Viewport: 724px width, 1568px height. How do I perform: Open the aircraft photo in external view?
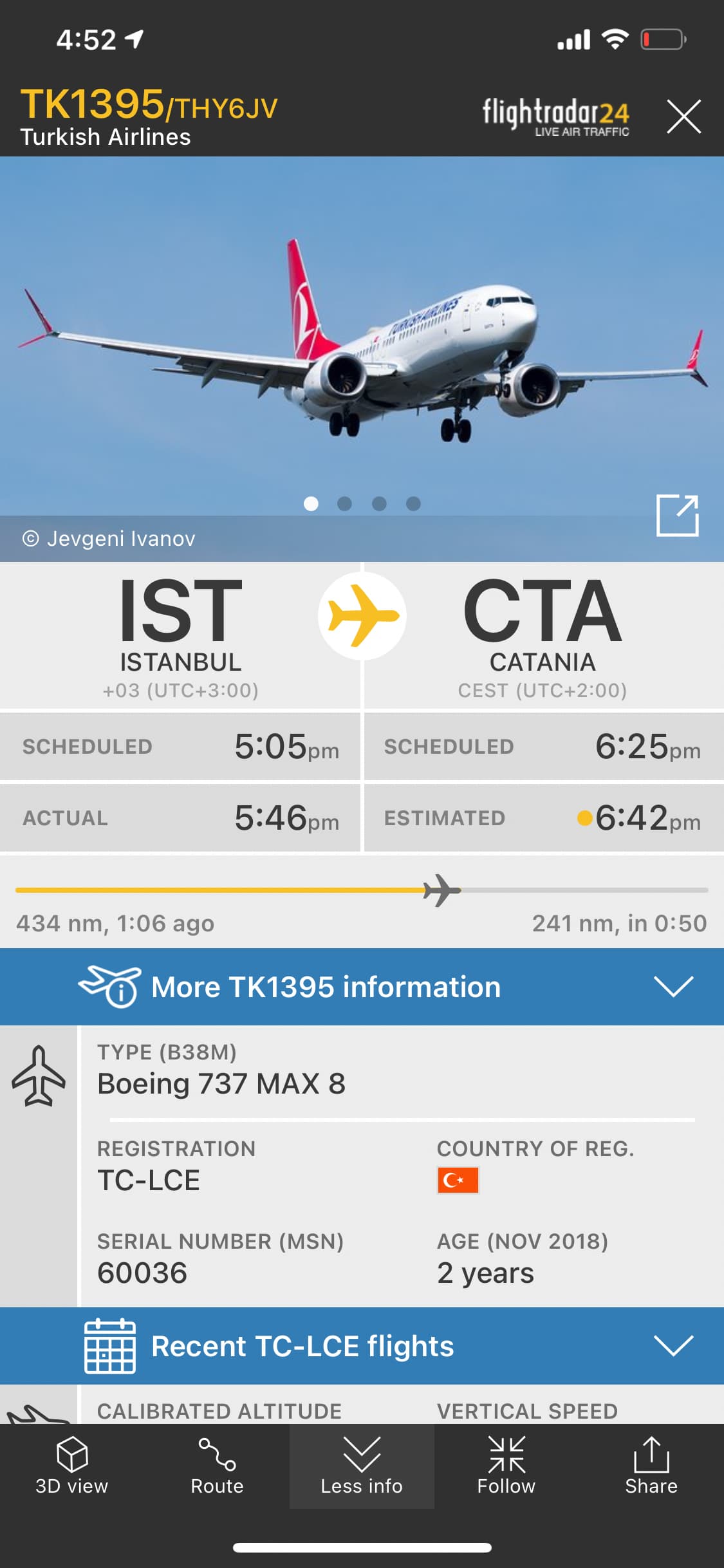[677, 515]
